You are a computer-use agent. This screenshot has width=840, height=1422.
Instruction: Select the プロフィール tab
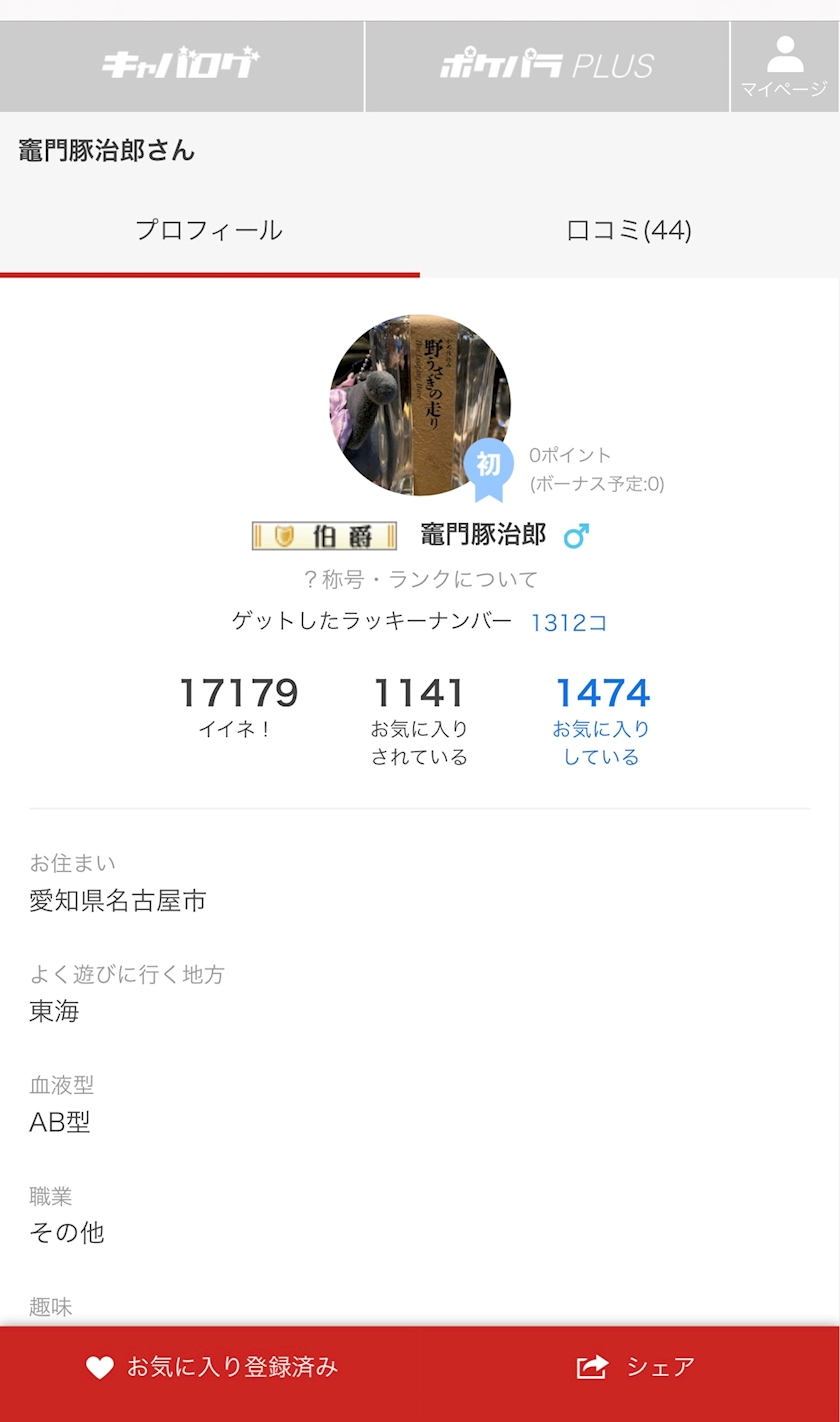pyautogui.click(x=209, y=231)
